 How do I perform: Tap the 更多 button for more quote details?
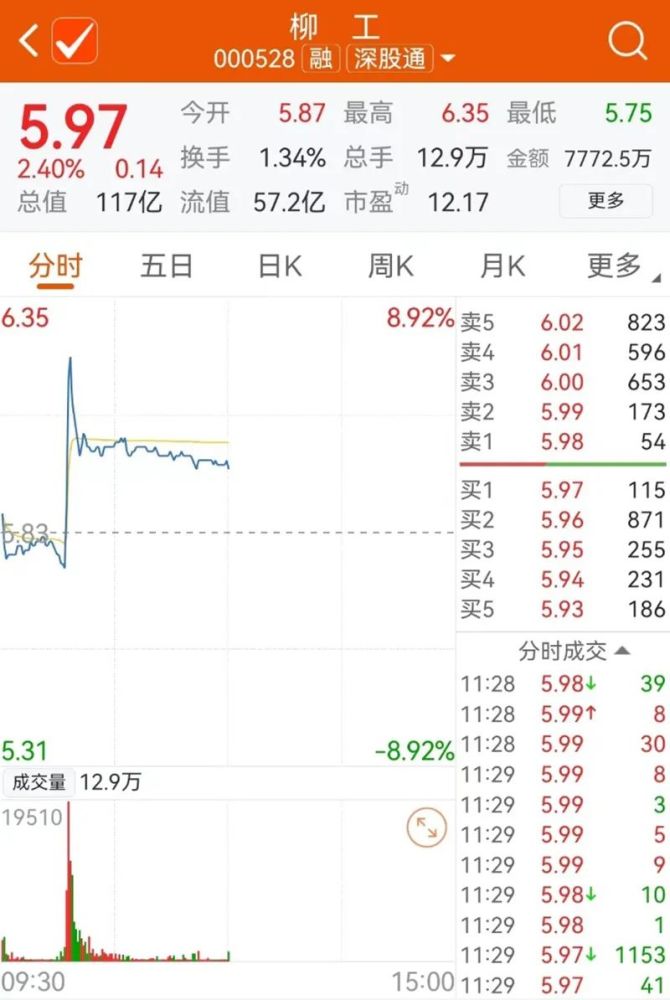coord(606,201)
